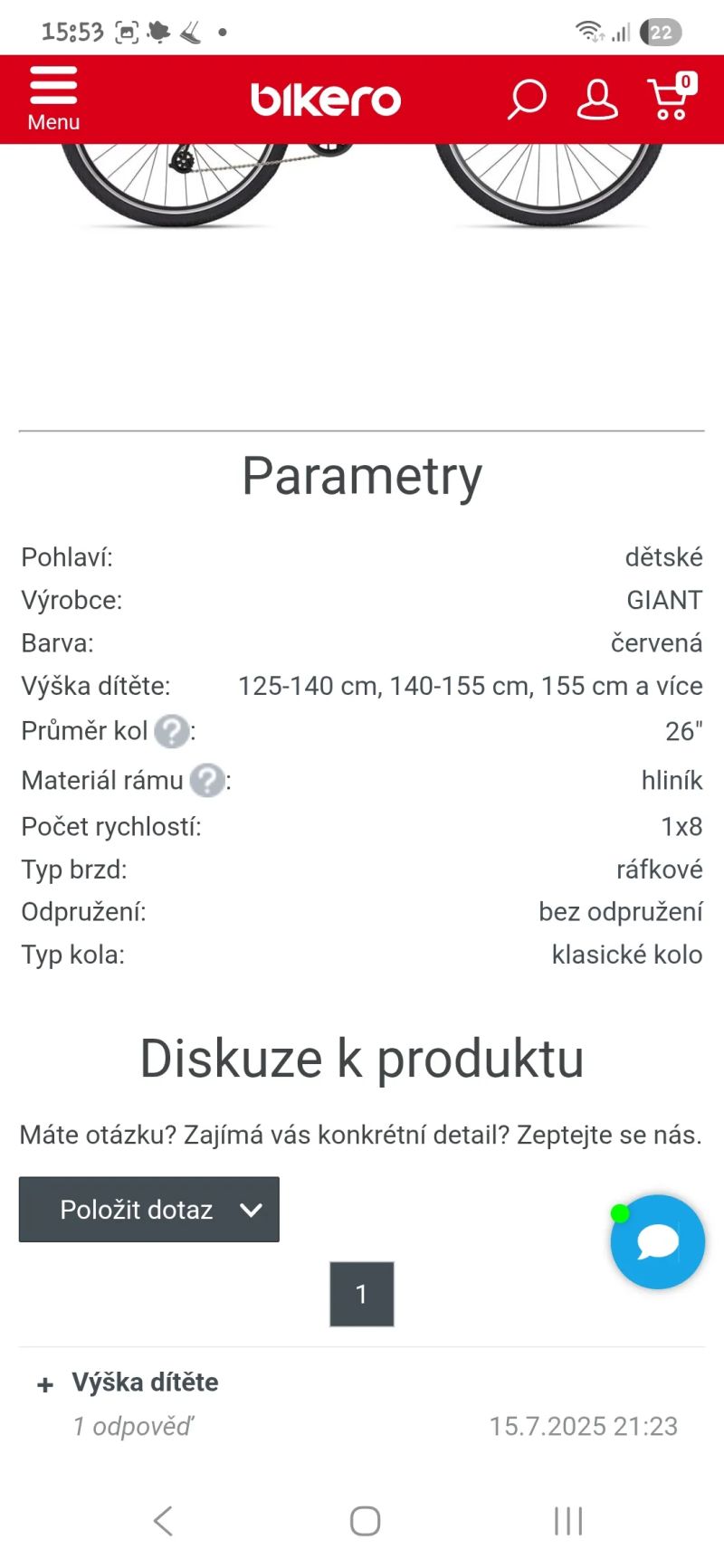The height and width of the screenshot is (1568, 724).
Task: Open the user account icon
Action: (597, 100)
